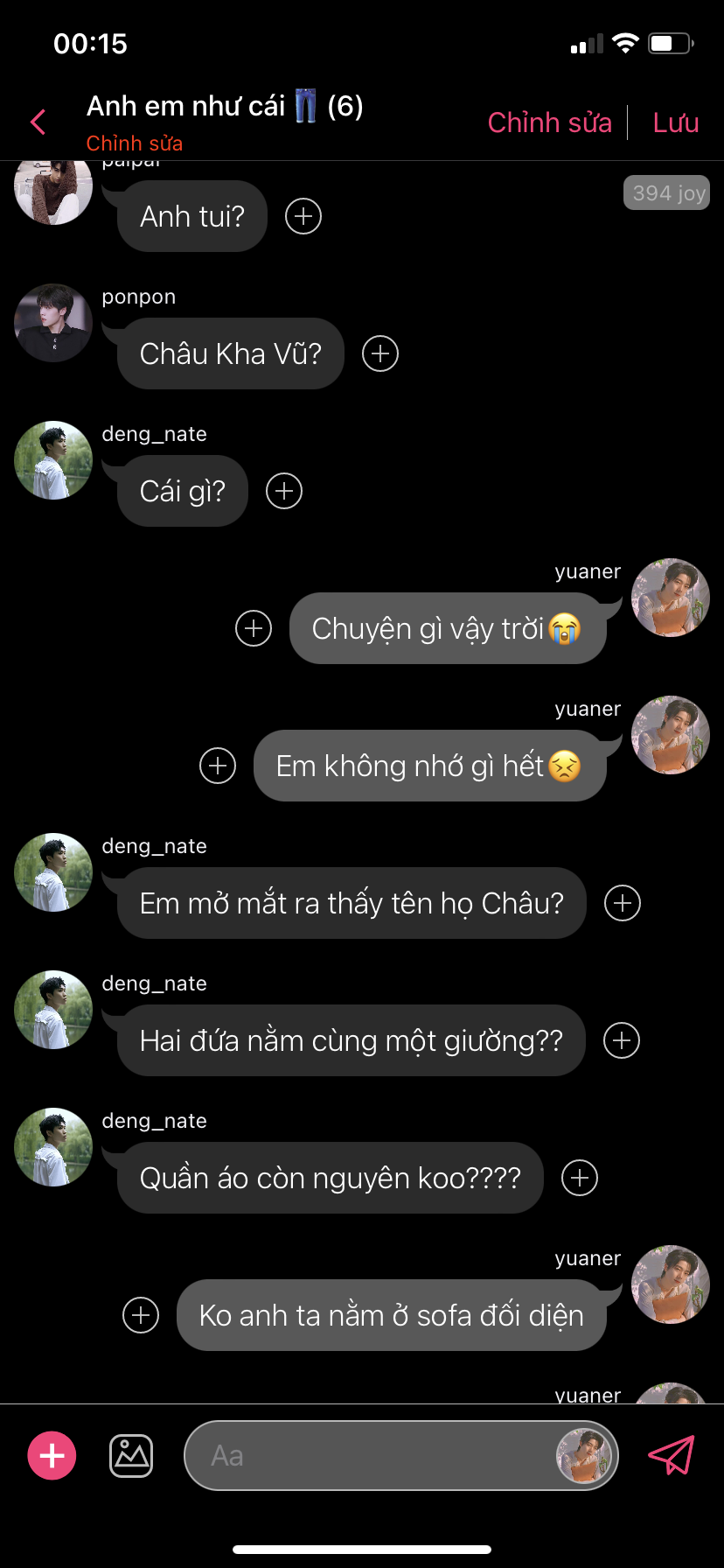Tap the plus beside "Châu Kha Vũ?"
724x1568 pixels.
pos(380,353)
